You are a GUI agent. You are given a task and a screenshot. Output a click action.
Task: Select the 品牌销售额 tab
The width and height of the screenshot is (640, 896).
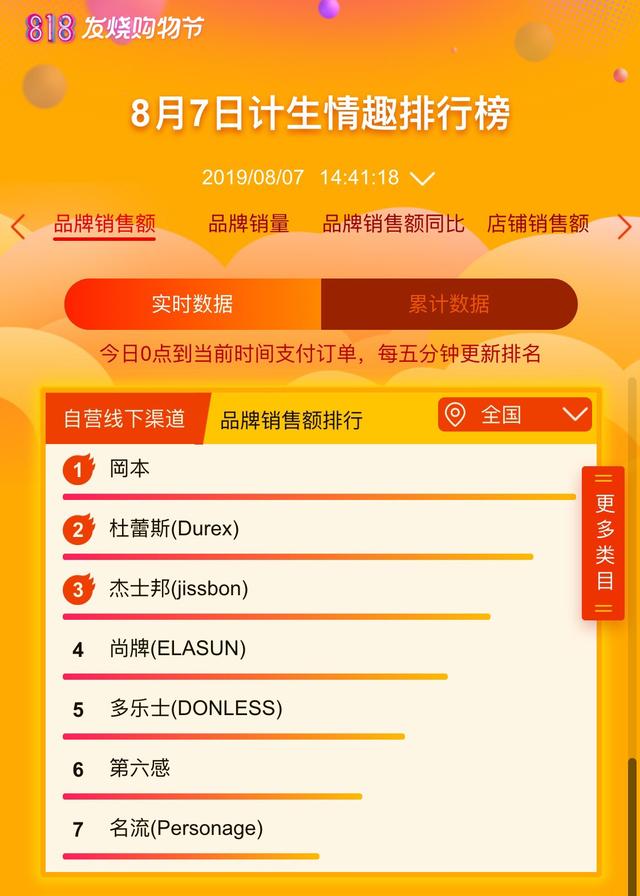tap(105, 224)
